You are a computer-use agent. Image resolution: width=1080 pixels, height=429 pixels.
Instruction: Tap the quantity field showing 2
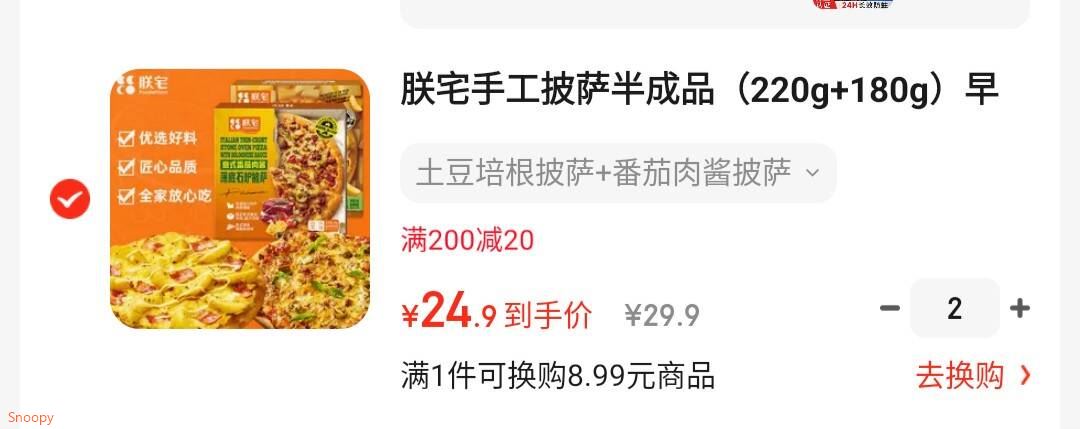pyautogui.click(x=955, y=308)
